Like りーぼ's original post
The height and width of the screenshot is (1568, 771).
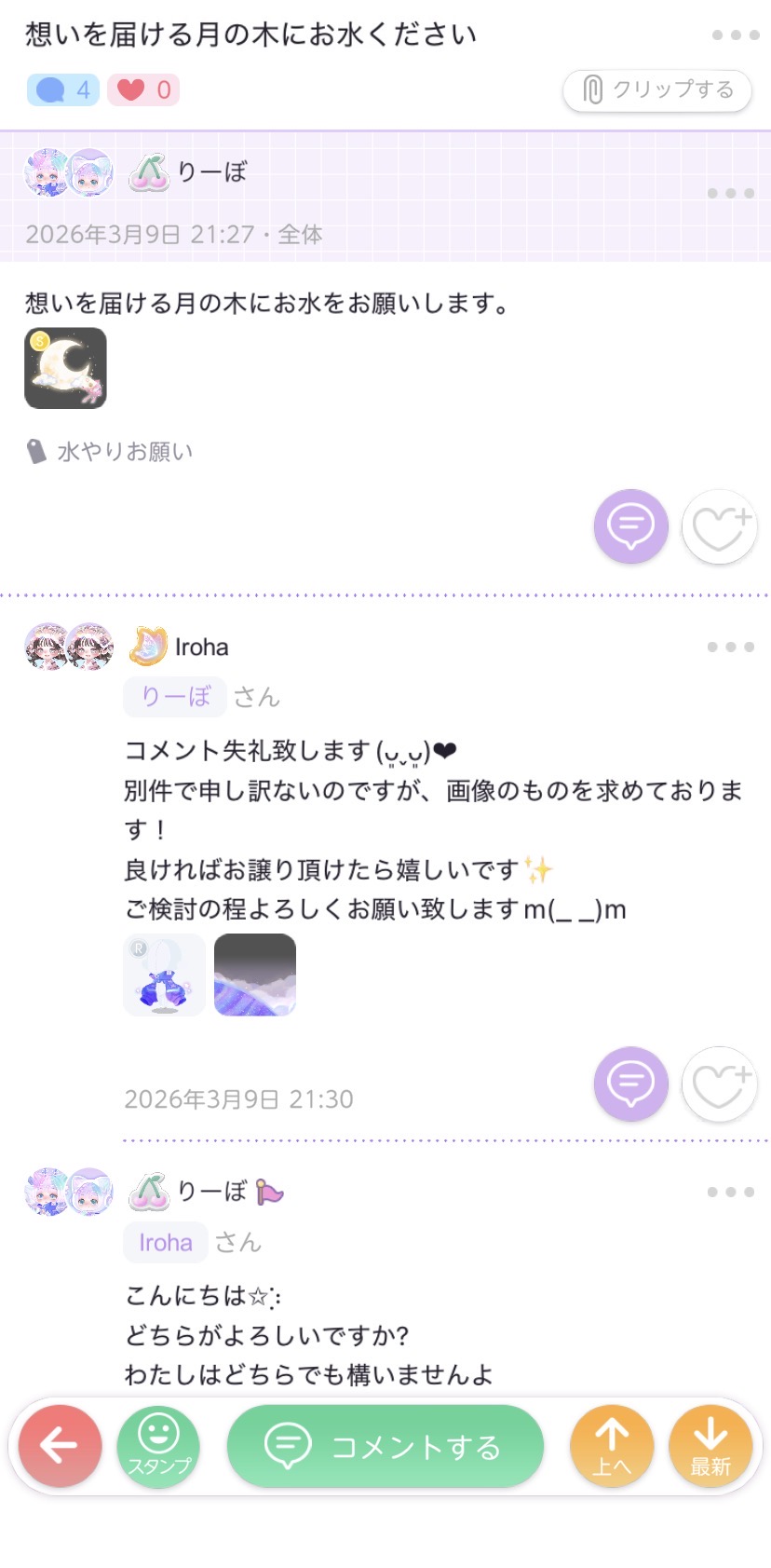pyautogui.click(x=719, y=527)
